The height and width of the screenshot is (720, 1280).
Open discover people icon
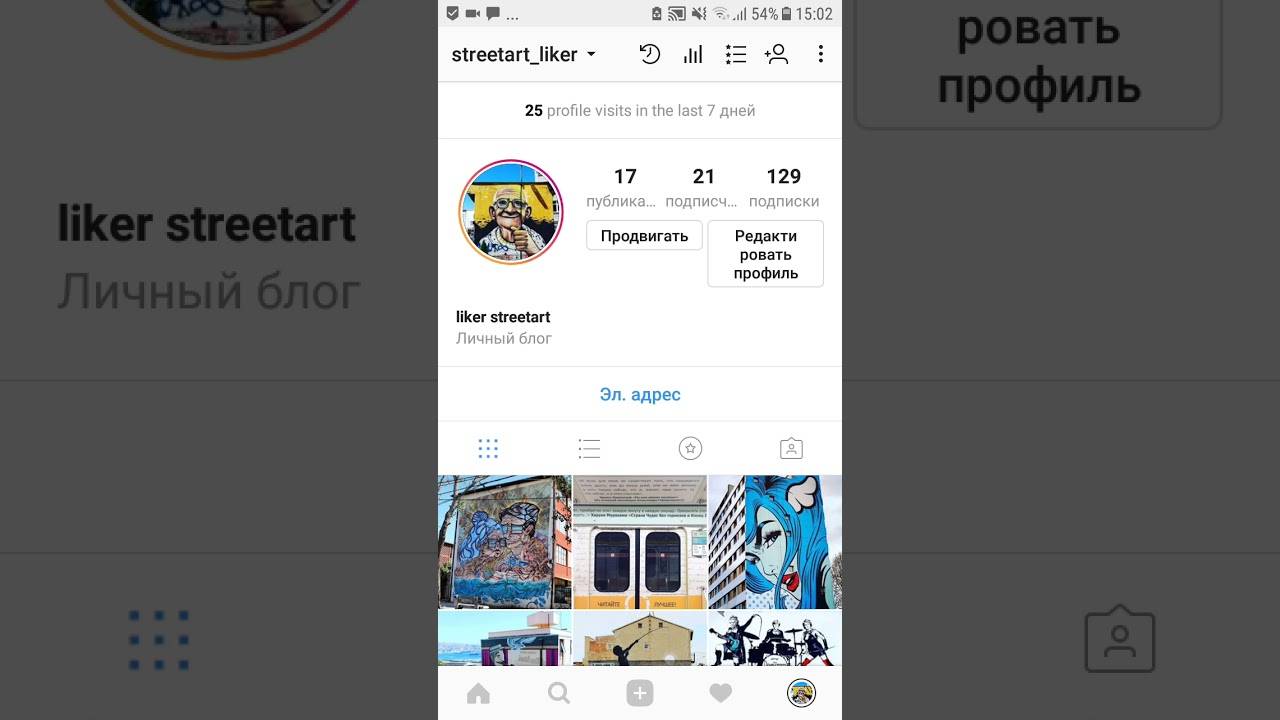coord(777,55)
